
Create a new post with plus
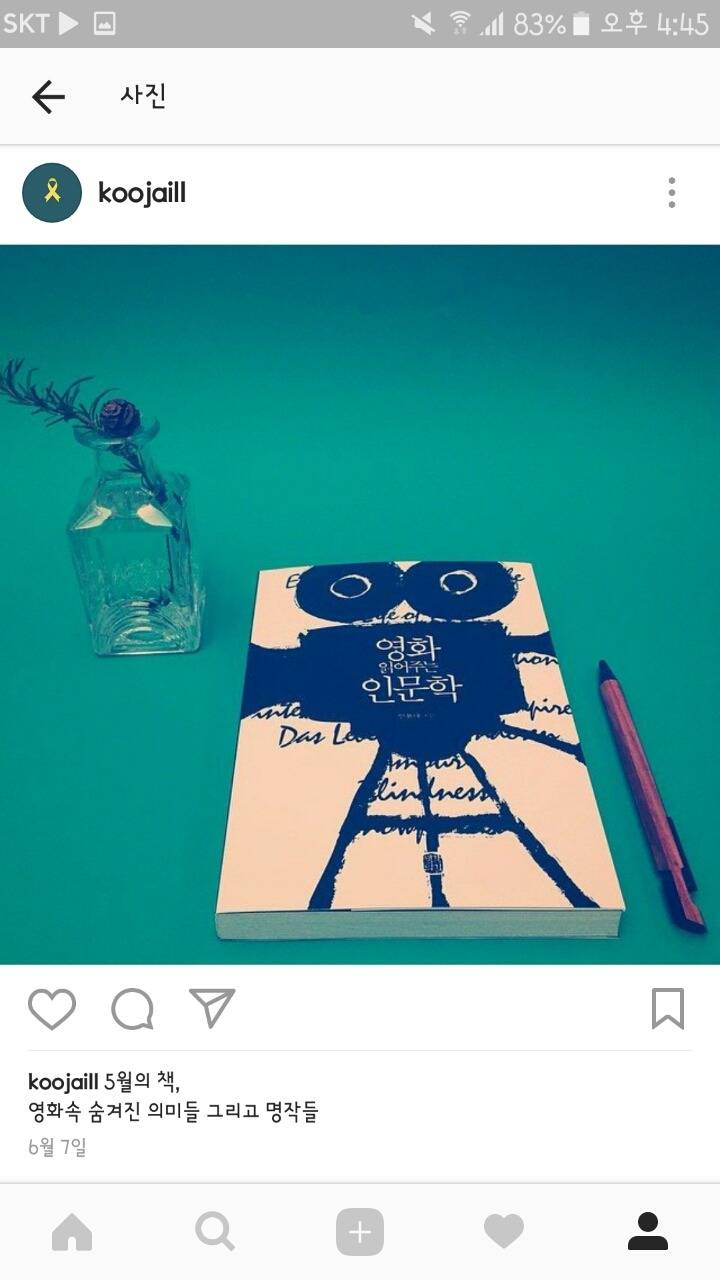click(x=360, y=1232)
